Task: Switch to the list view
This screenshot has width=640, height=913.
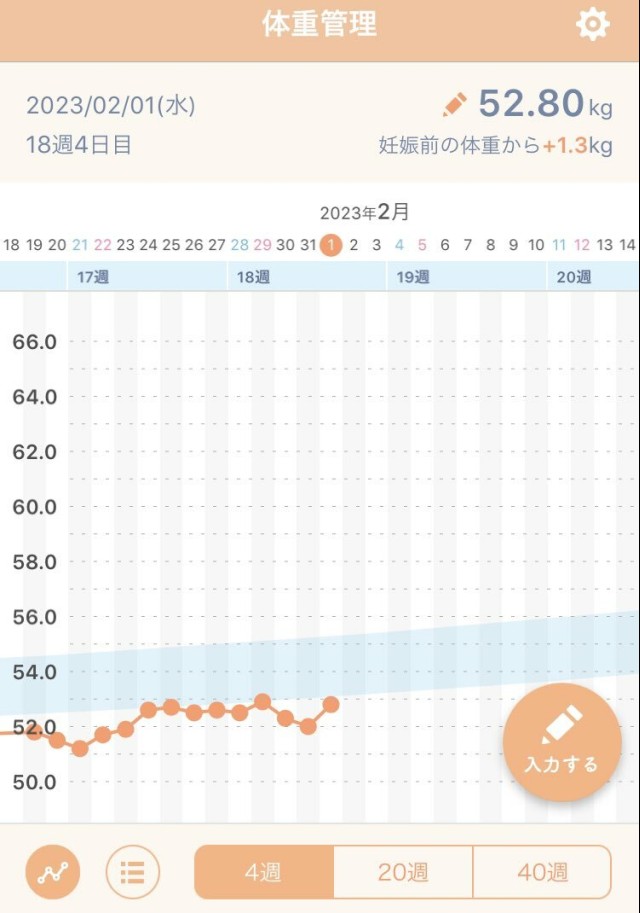Action: 132,872
